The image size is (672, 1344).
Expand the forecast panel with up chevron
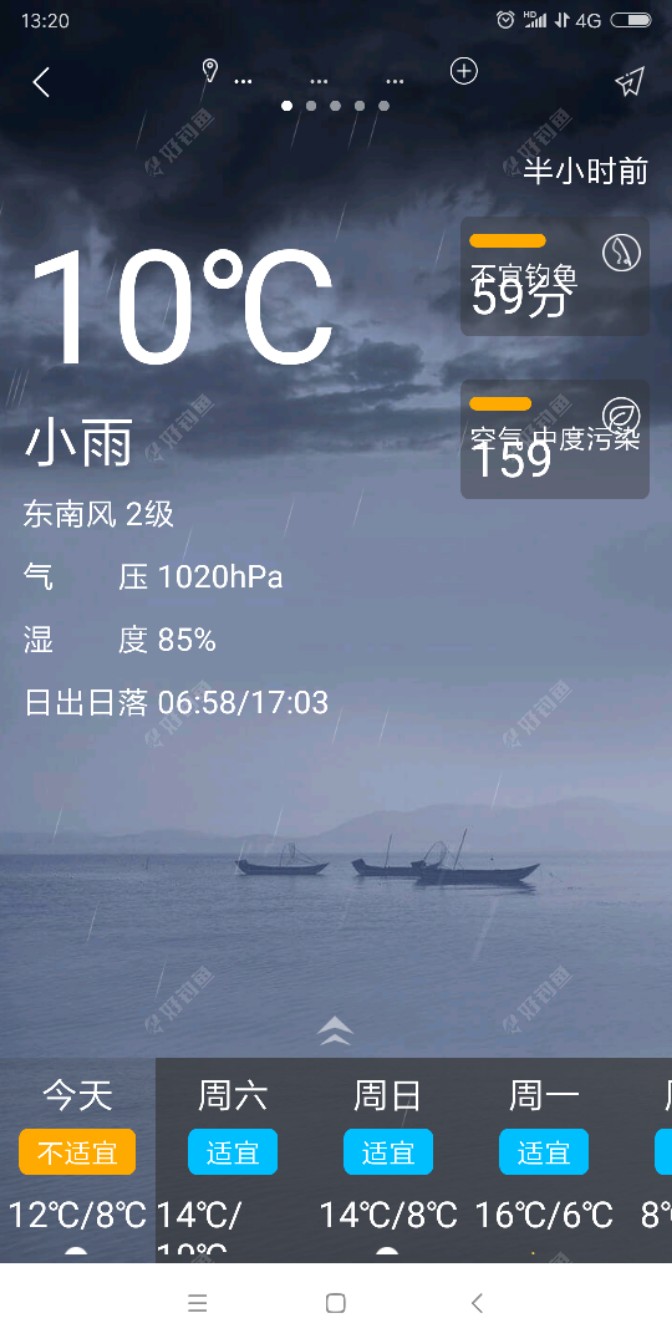coord(336,1031)
